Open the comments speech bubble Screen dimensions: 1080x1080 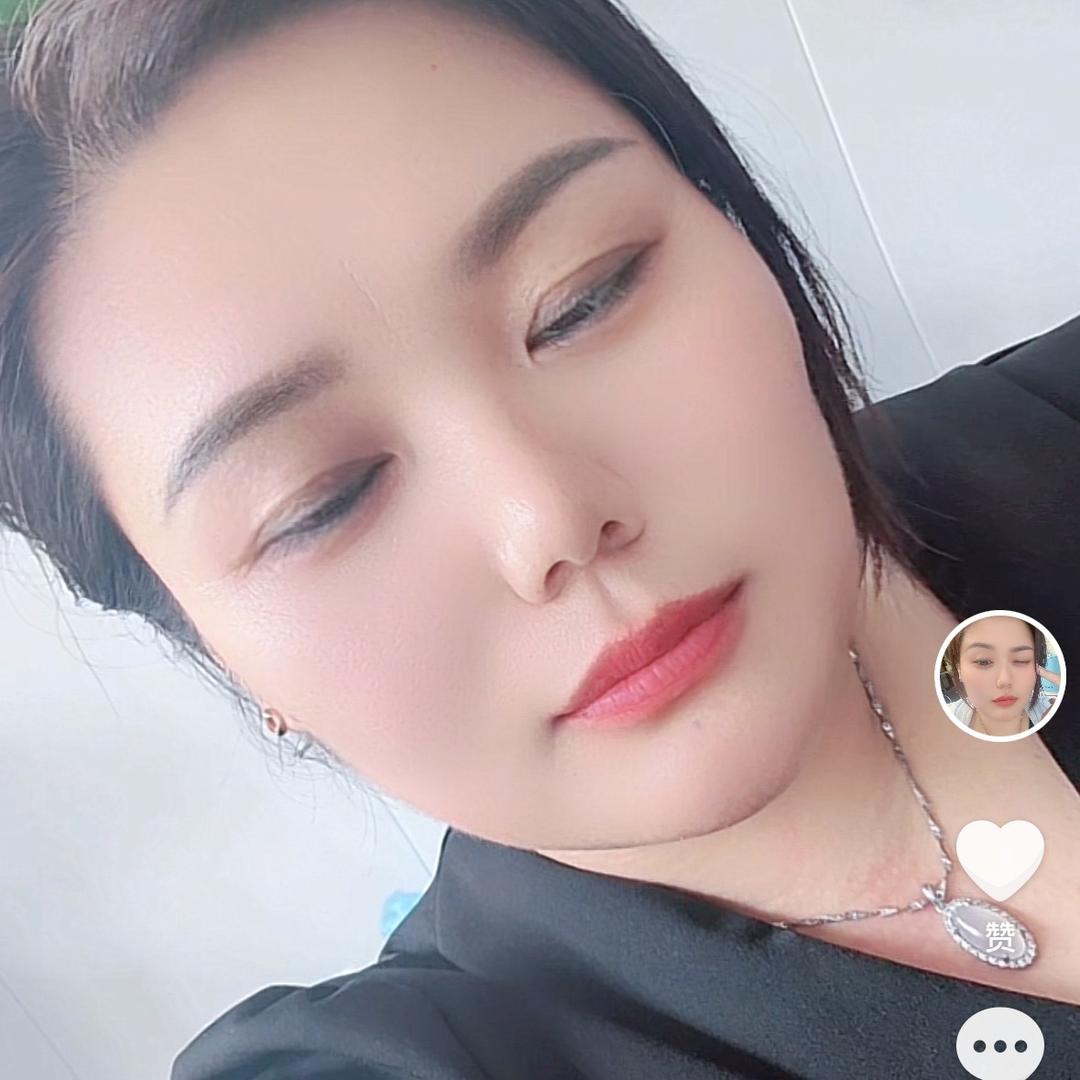coord(999,1045)
